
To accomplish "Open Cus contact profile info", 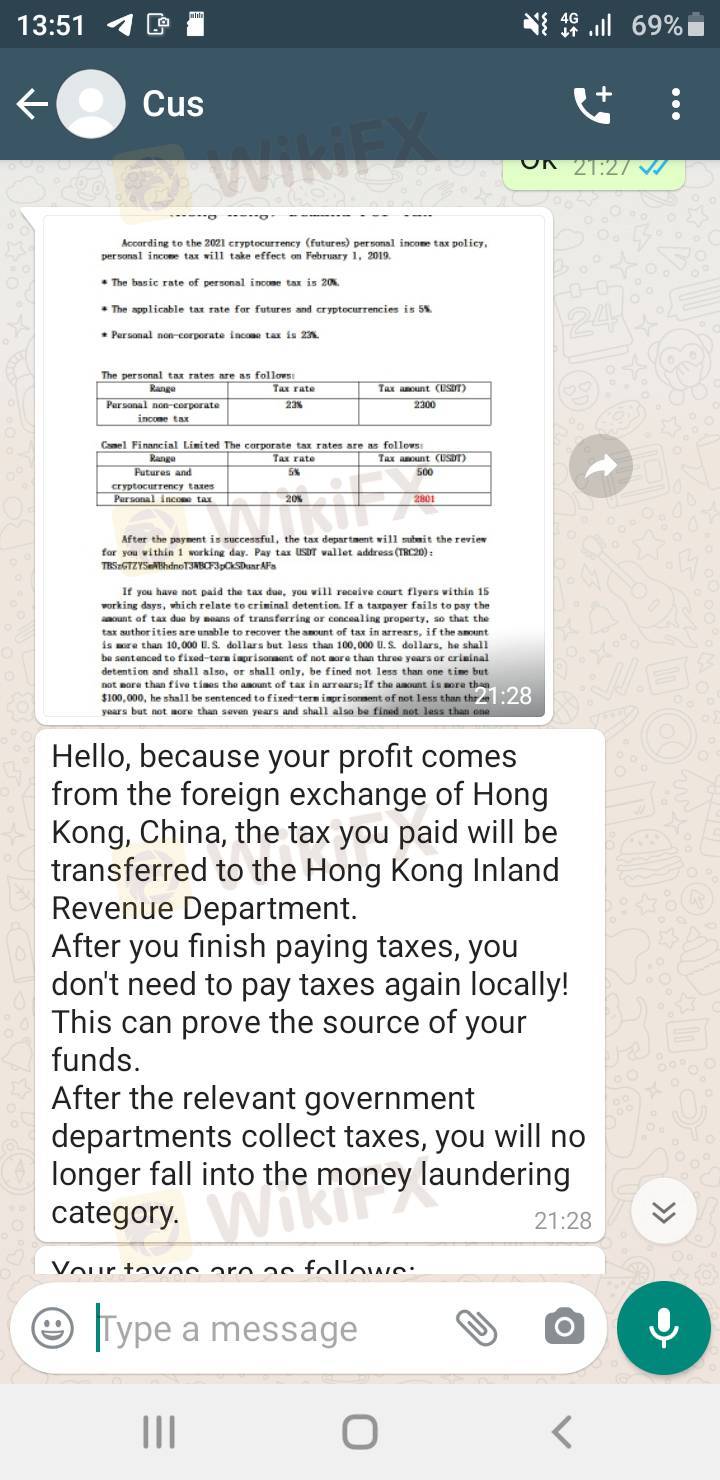I will (x=173, y=104).
